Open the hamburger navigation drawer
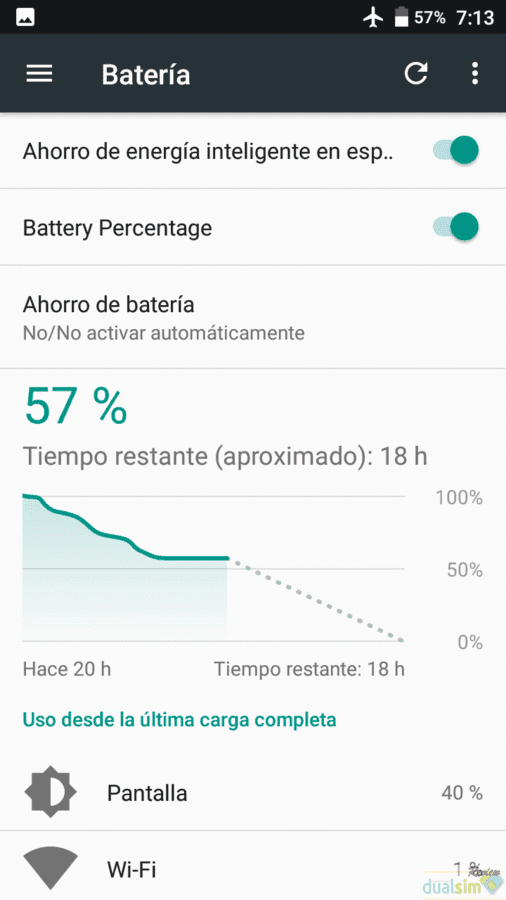 (39, 73)
